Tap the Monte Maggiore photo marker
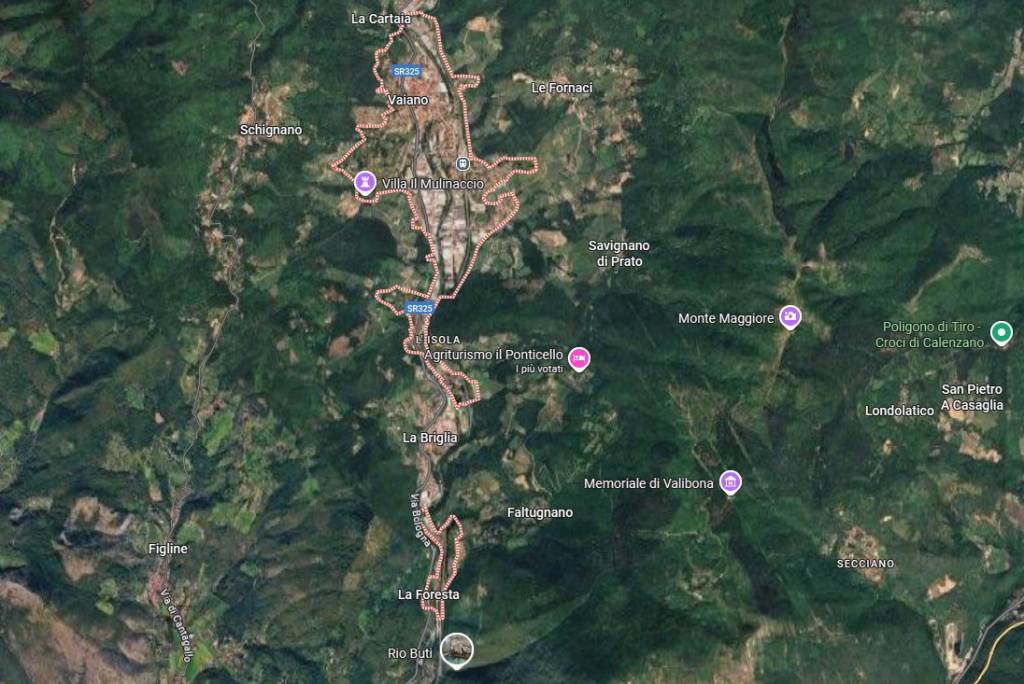Screen dimensions: 1024x684 pyautogui.click(x=791, y=317)
